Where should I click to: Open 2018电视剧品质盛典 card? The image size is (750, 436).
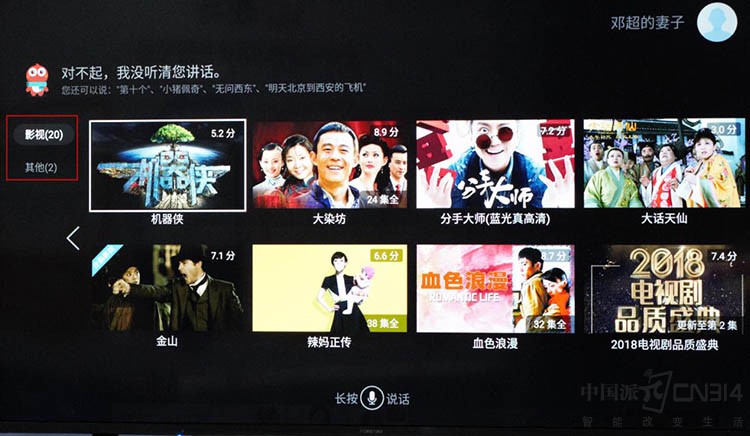coord(662,289)
